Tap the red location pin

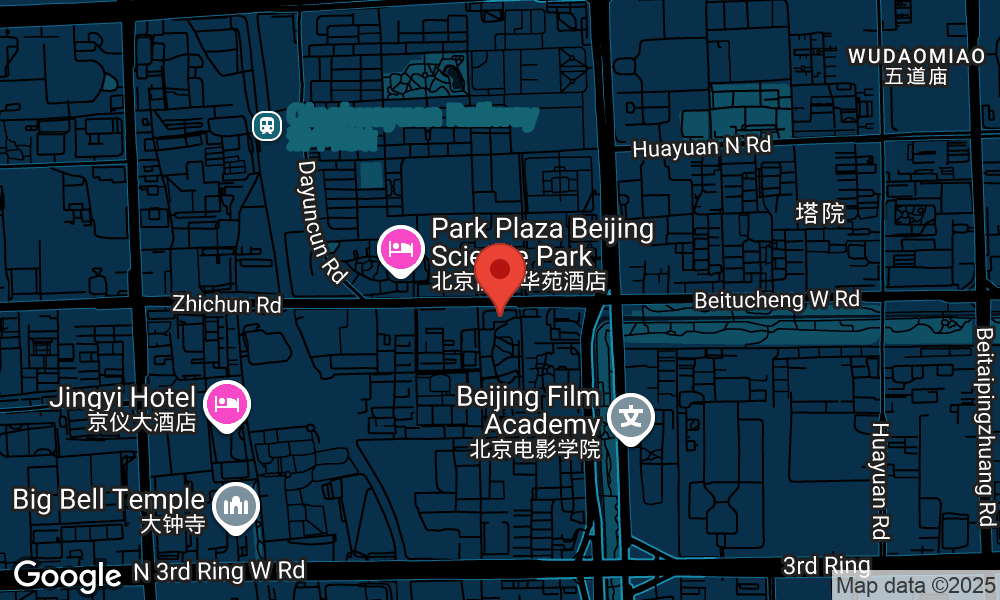click(499, 274)
